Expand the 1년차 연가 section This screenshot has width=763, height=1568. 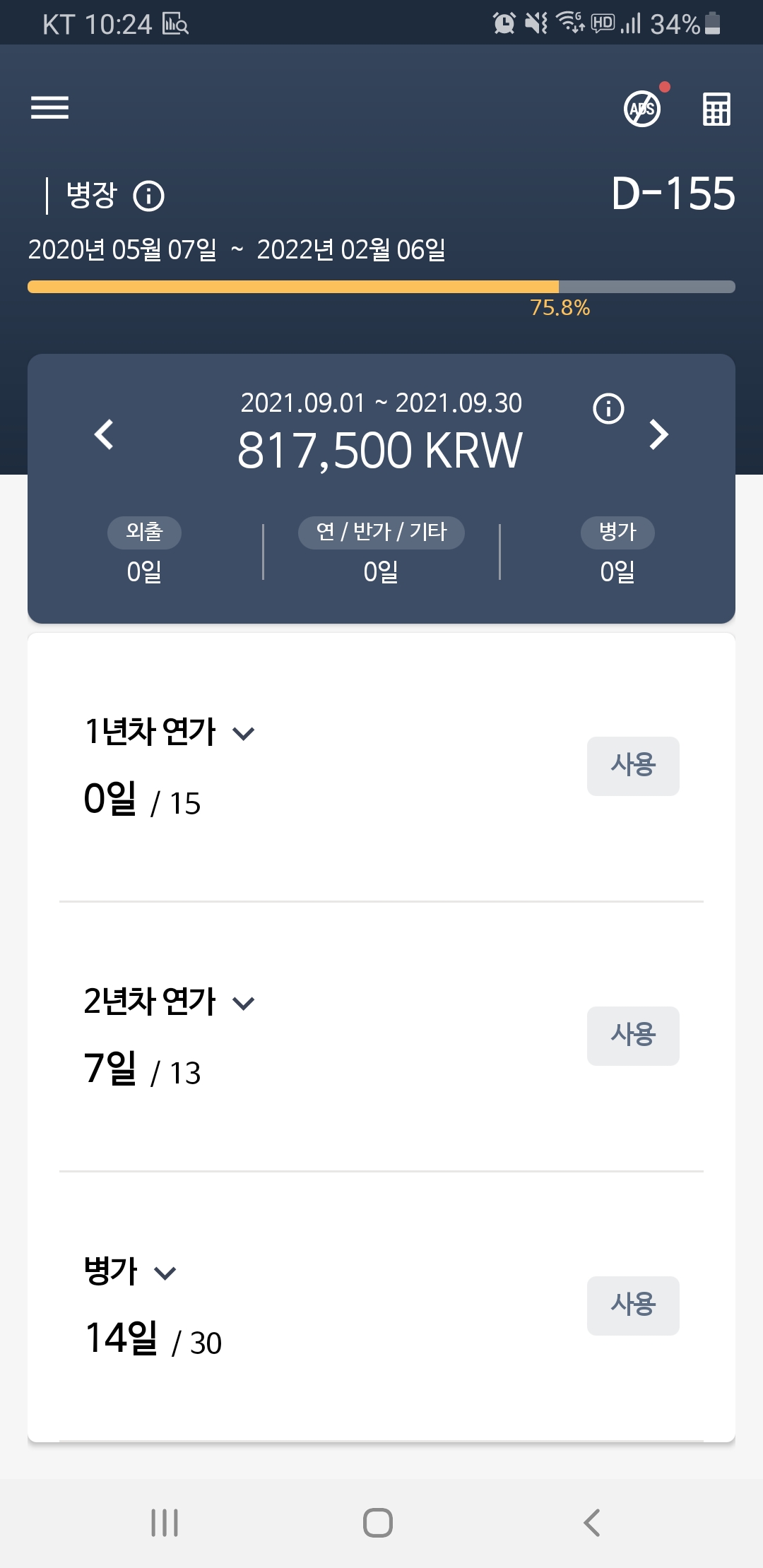pos(243,733)
